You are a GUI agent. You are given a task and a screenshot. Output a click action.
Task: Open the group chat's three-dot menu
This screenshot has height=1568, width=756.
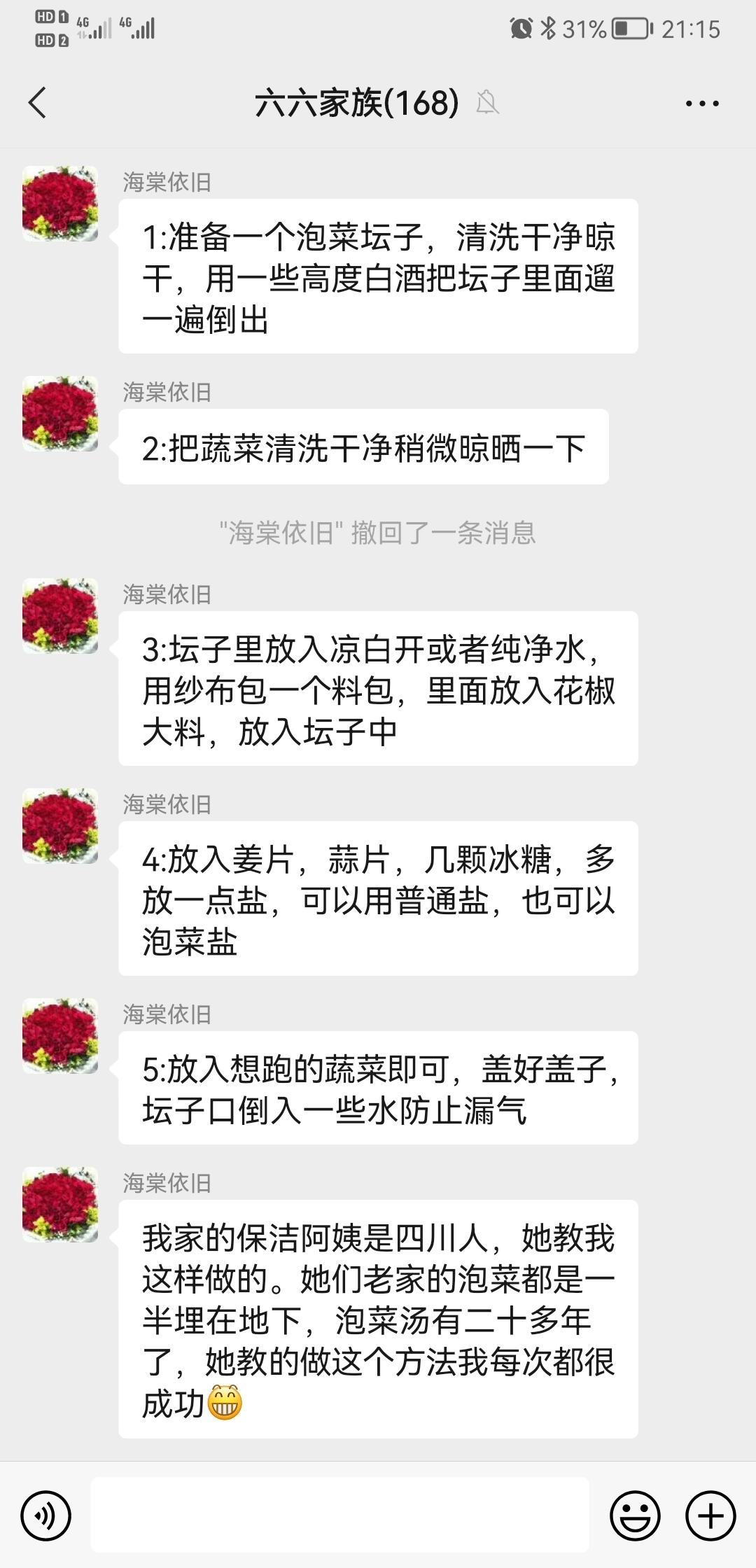(x=701, y=104)
